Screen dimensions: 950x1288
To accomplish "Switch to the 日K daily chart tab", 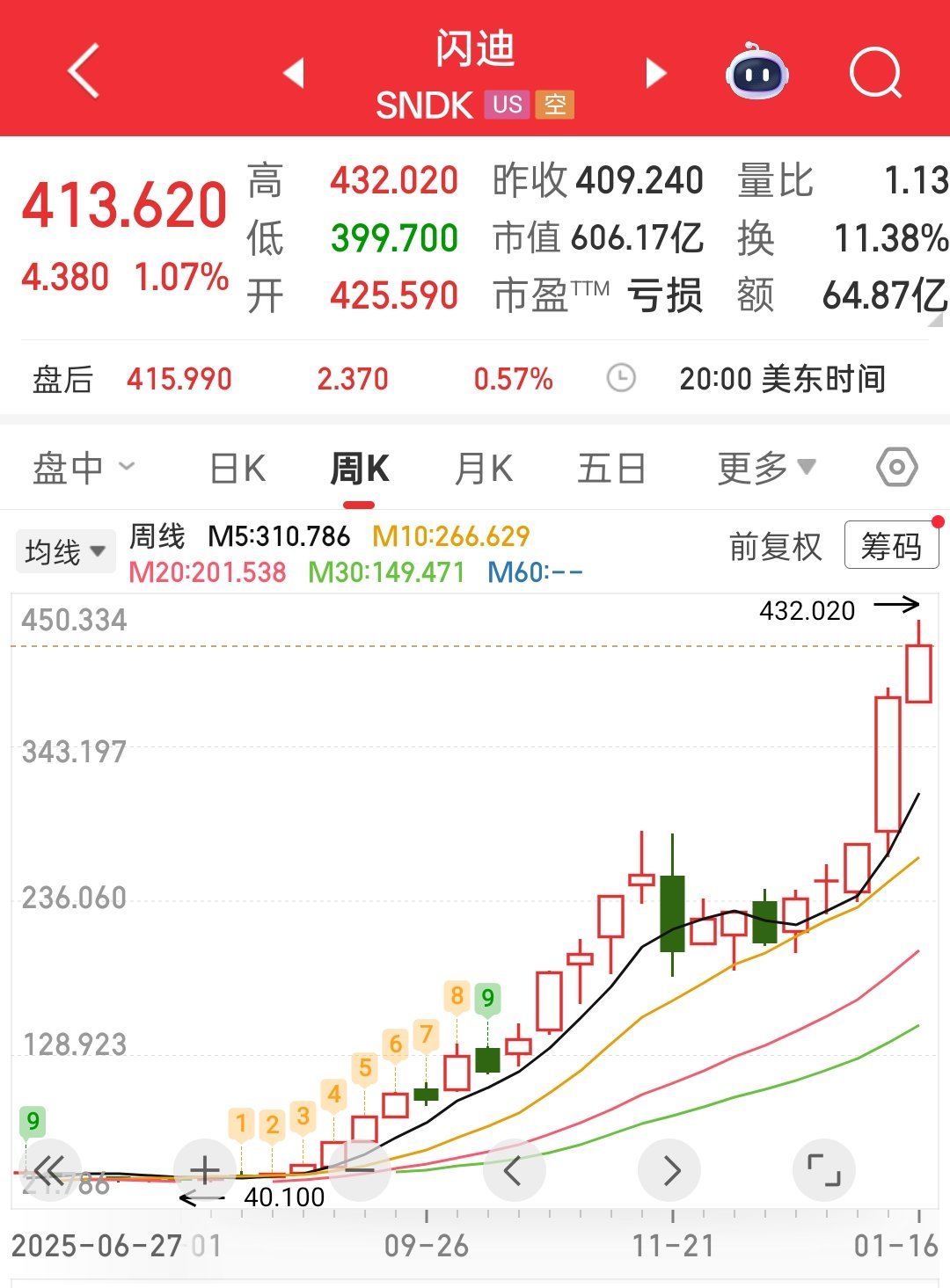I will (236, 468).
